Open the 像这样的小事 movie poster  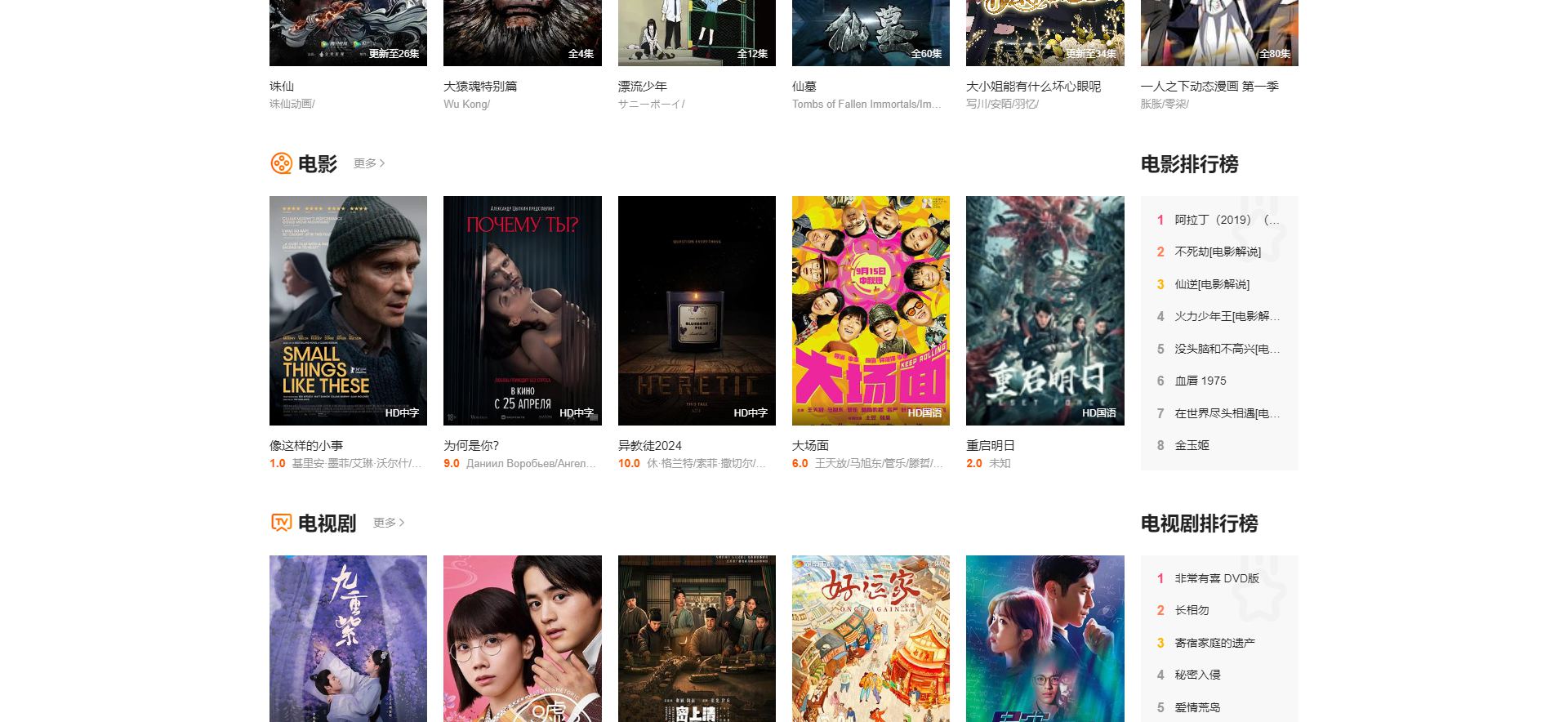coord(348,310)
